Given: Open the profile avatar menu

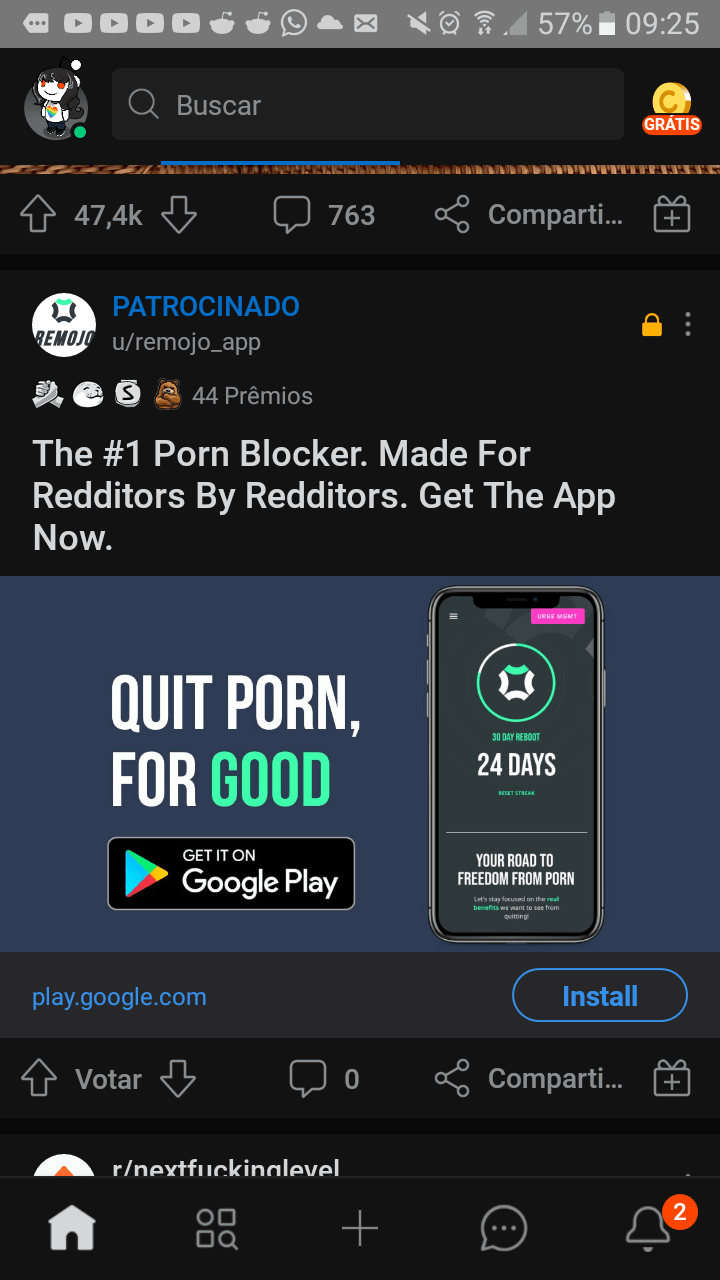Looking at the screenshot, I should pyautogui.click(x=56, y=104).
